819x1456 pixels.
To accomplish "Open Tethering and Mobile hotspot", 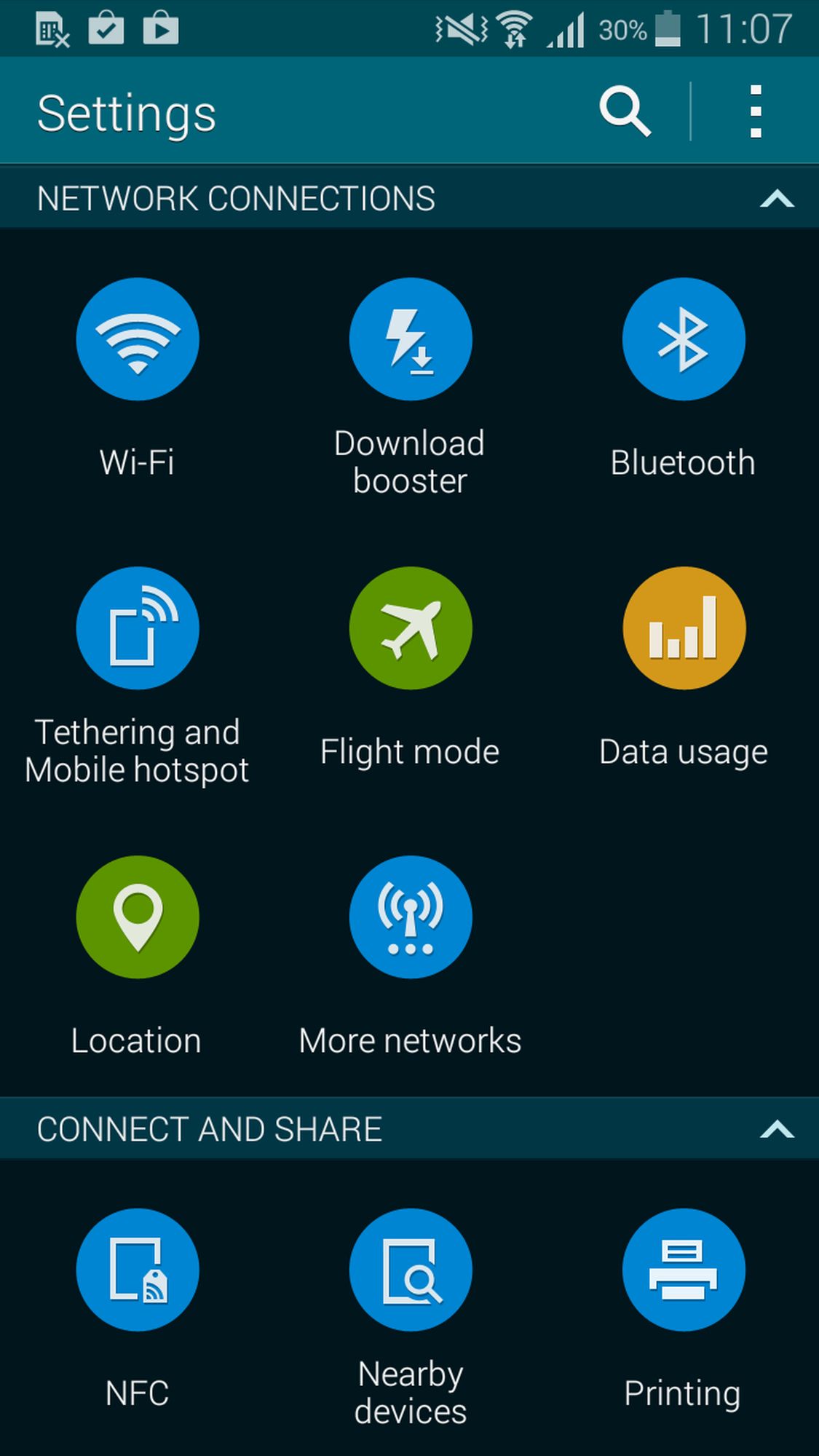I will click(x=137, y=628).
